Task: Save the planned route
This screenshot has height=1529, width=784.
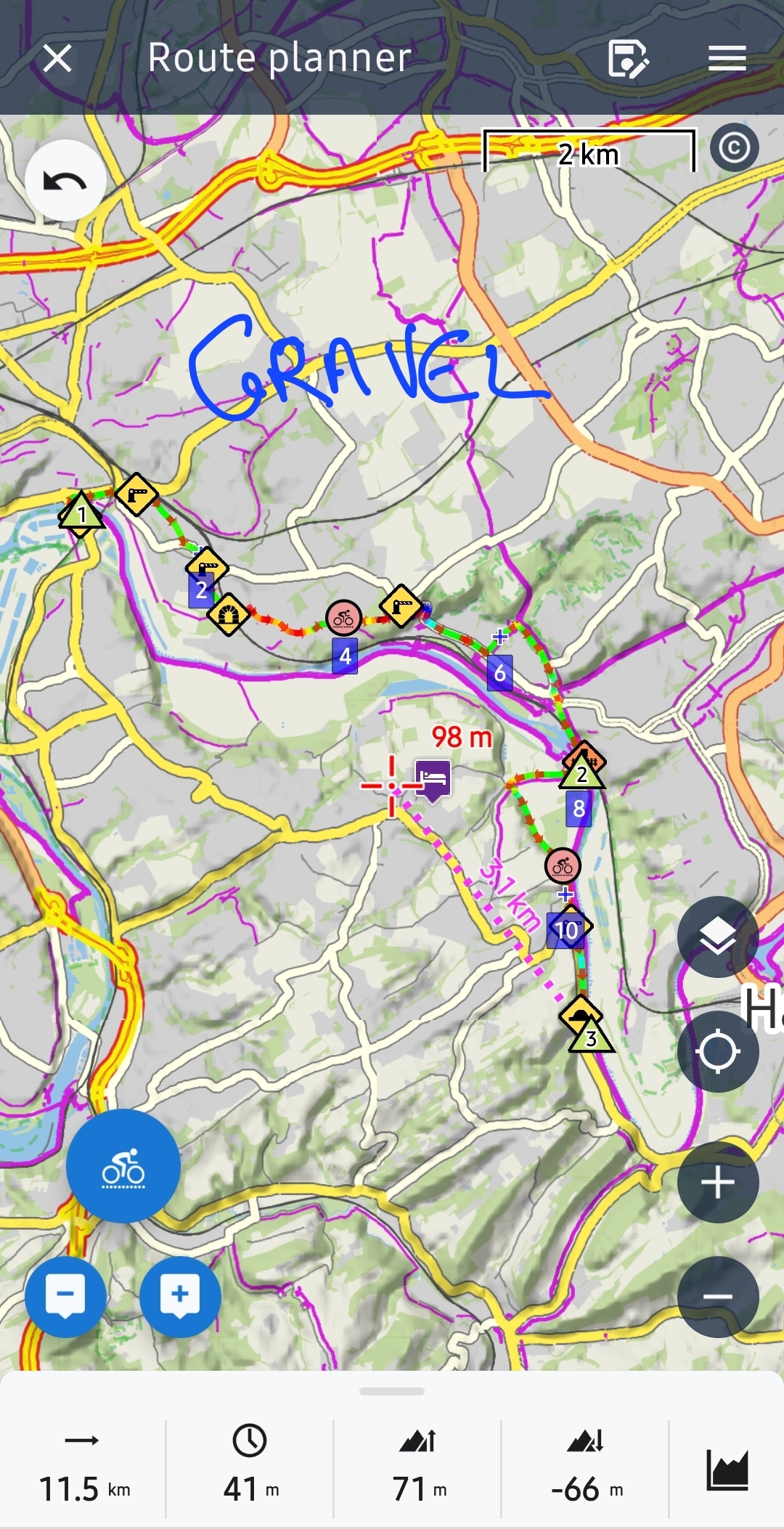Action: (627, 58)
